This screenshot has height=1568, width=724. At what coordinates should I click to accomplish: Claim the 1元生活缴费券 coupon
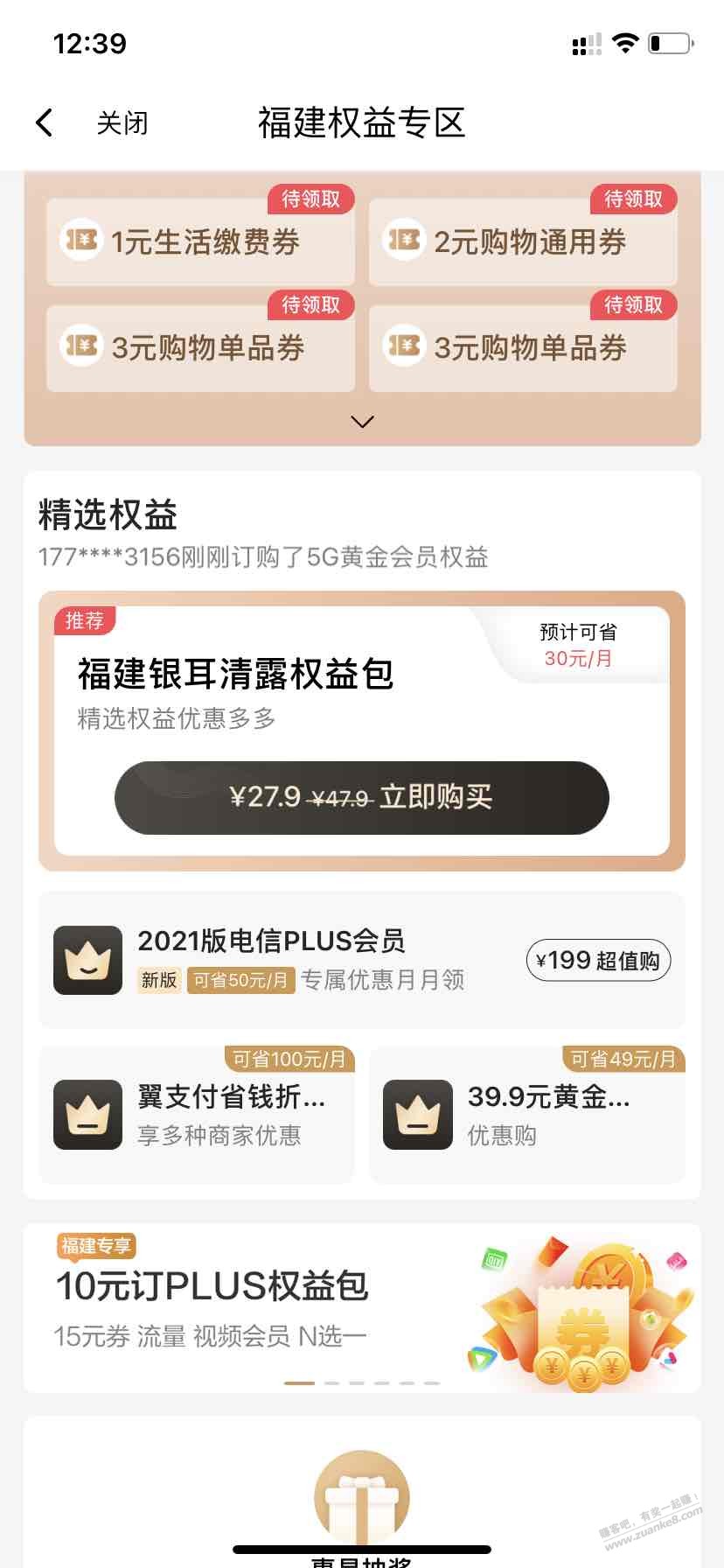click(200, 242)
